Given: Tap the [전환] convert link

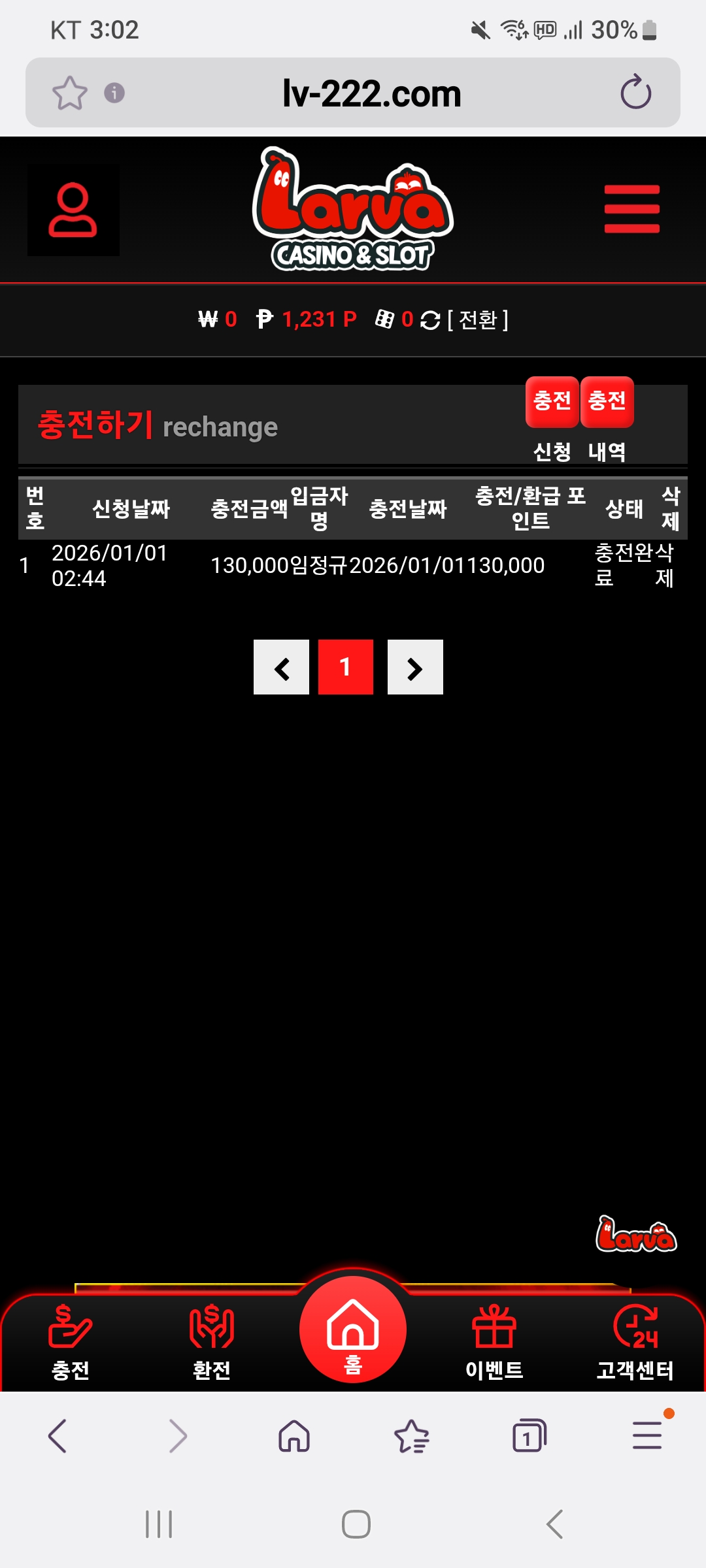Looking at the screenshot, I should tap(478, 320).
